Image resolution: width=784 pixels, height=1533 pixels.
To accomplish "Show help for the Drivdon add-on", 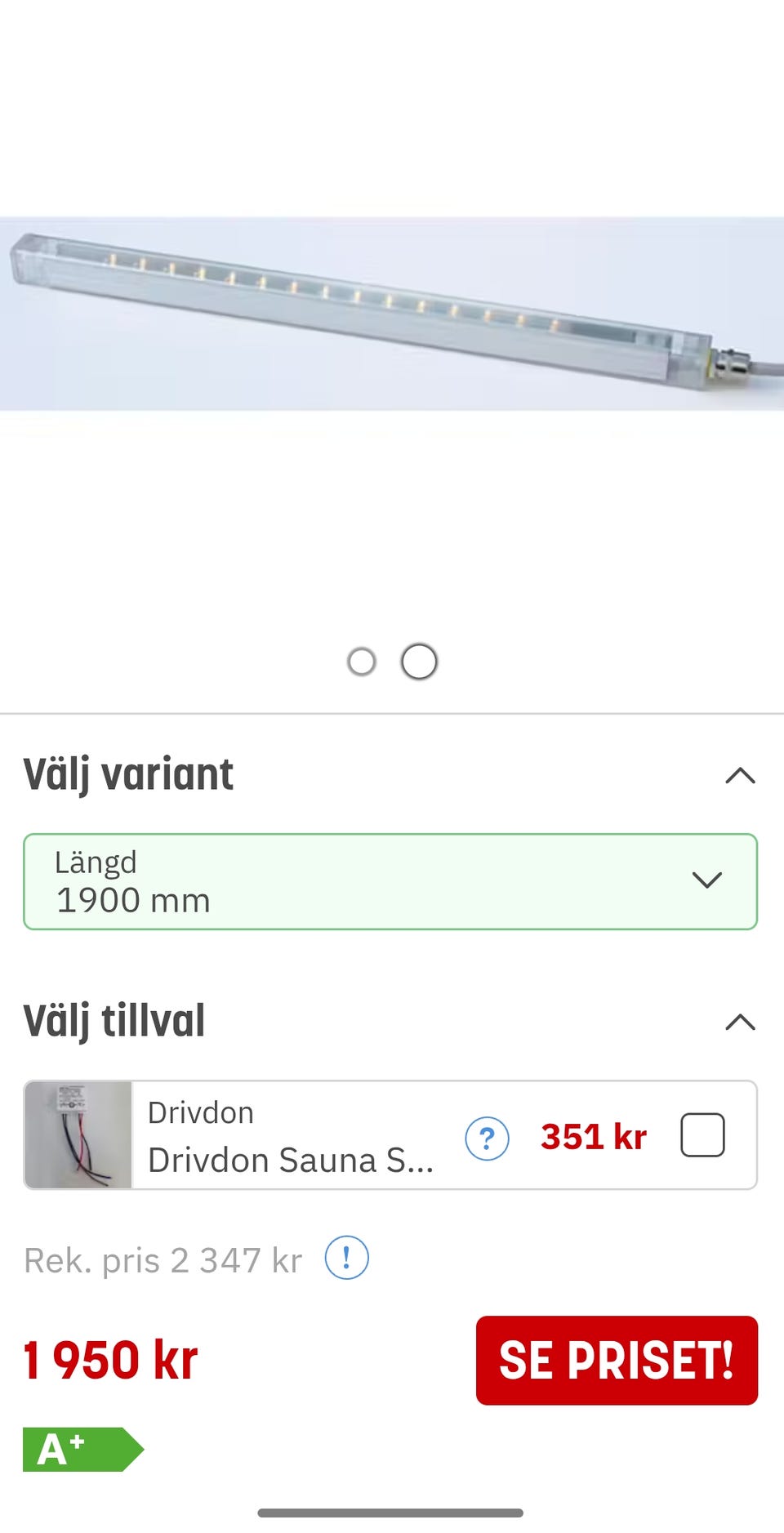I will [487, 1138].
